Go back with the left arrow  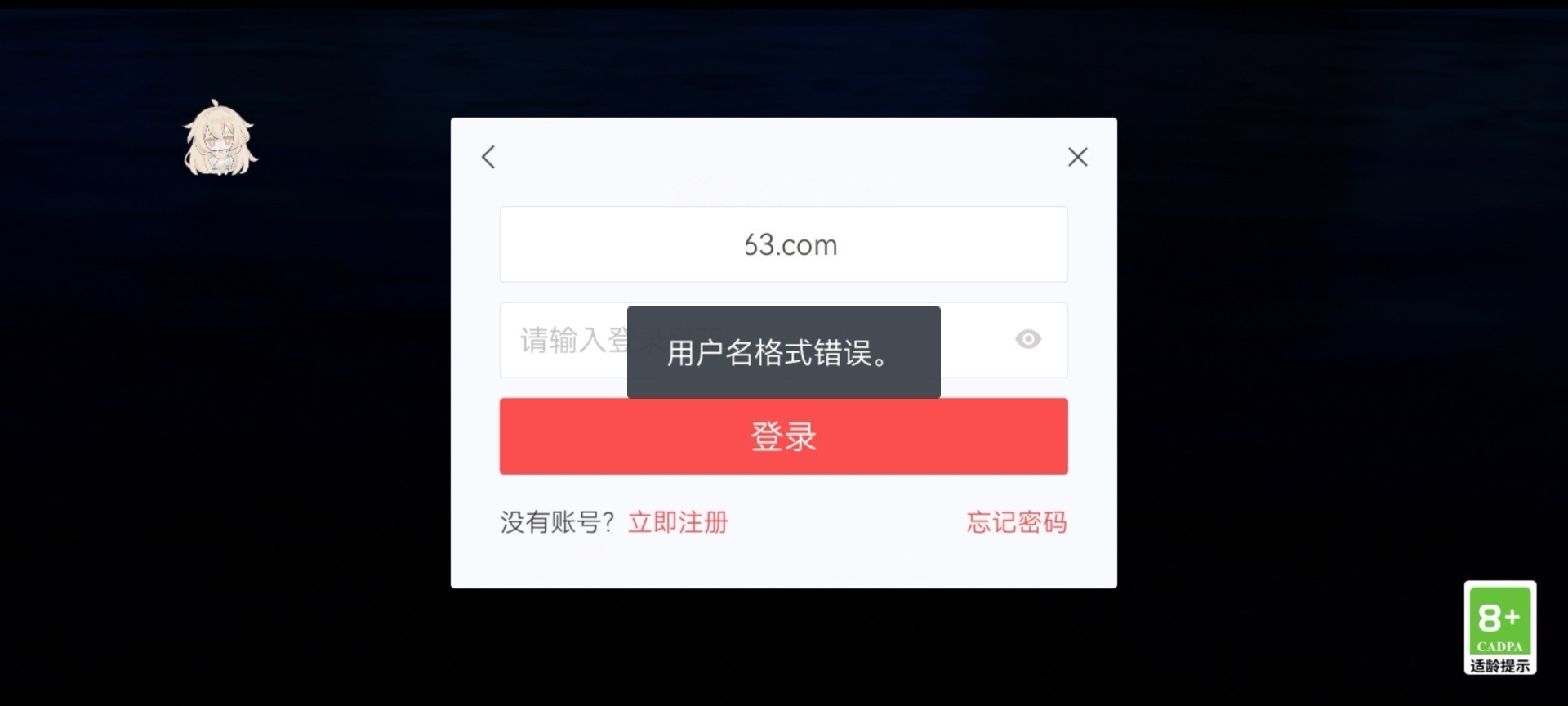(x=488, y=157)
